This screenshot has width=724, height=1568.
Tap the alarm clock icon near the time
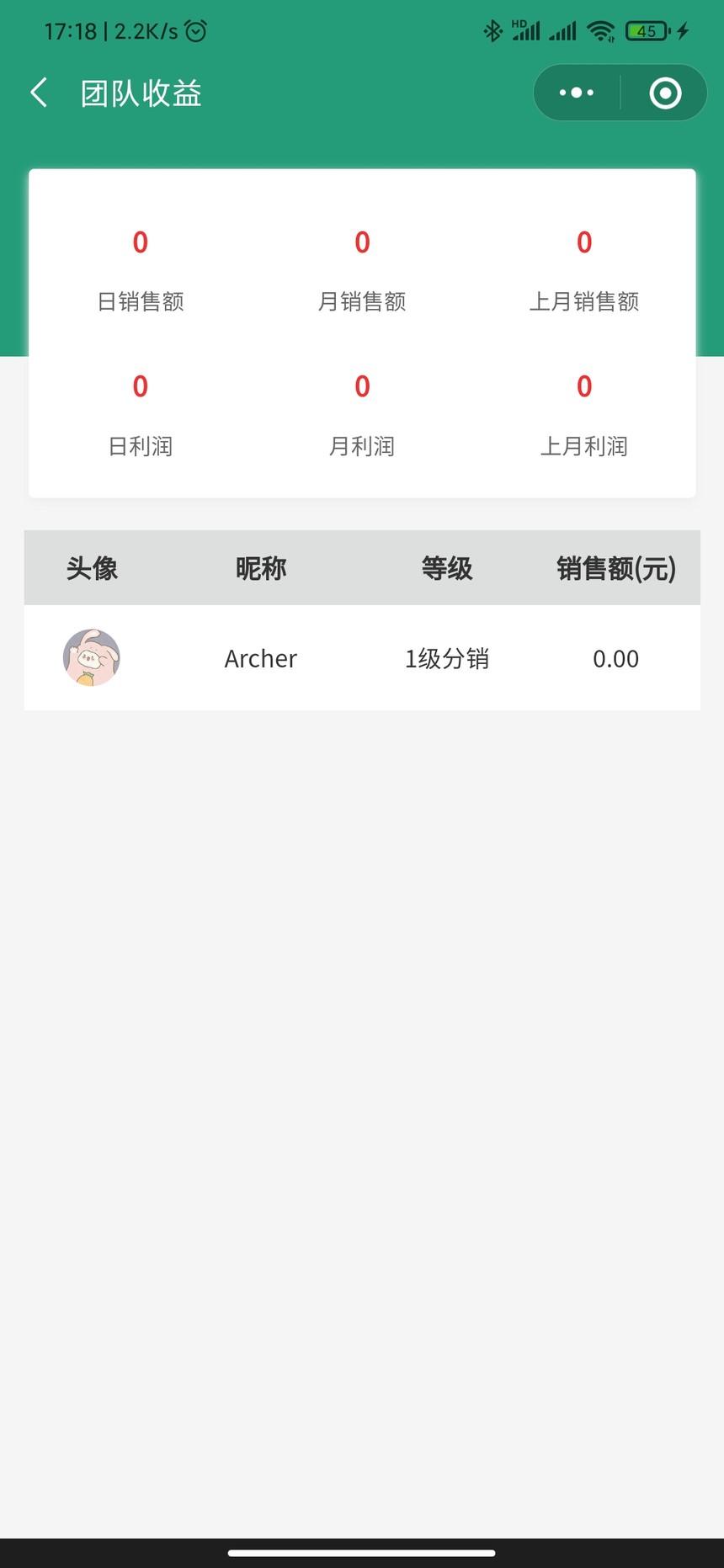(x=196, y=30)
